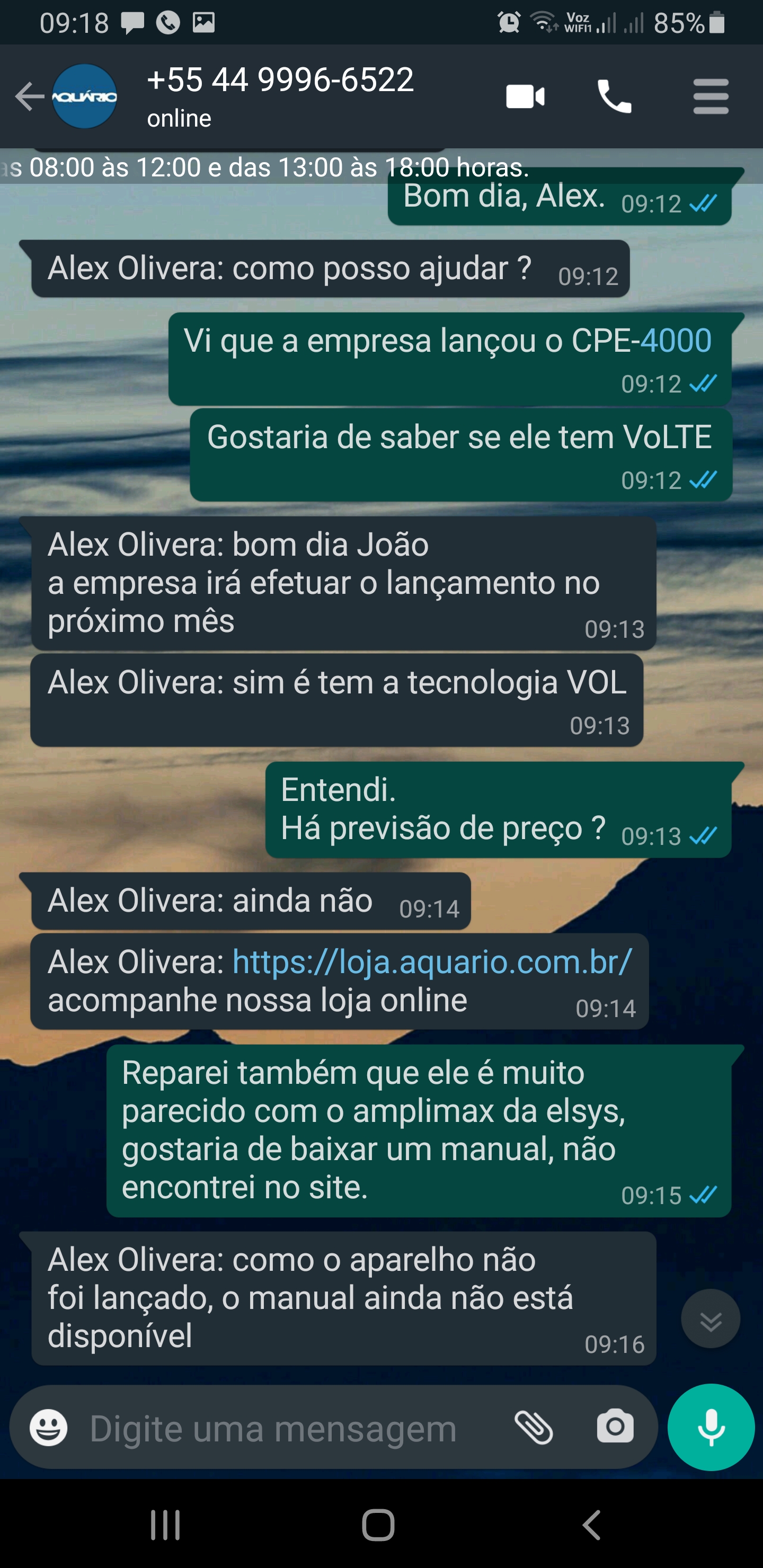763x1568 pixels.
Task: Start a video call
Action: 525,97
